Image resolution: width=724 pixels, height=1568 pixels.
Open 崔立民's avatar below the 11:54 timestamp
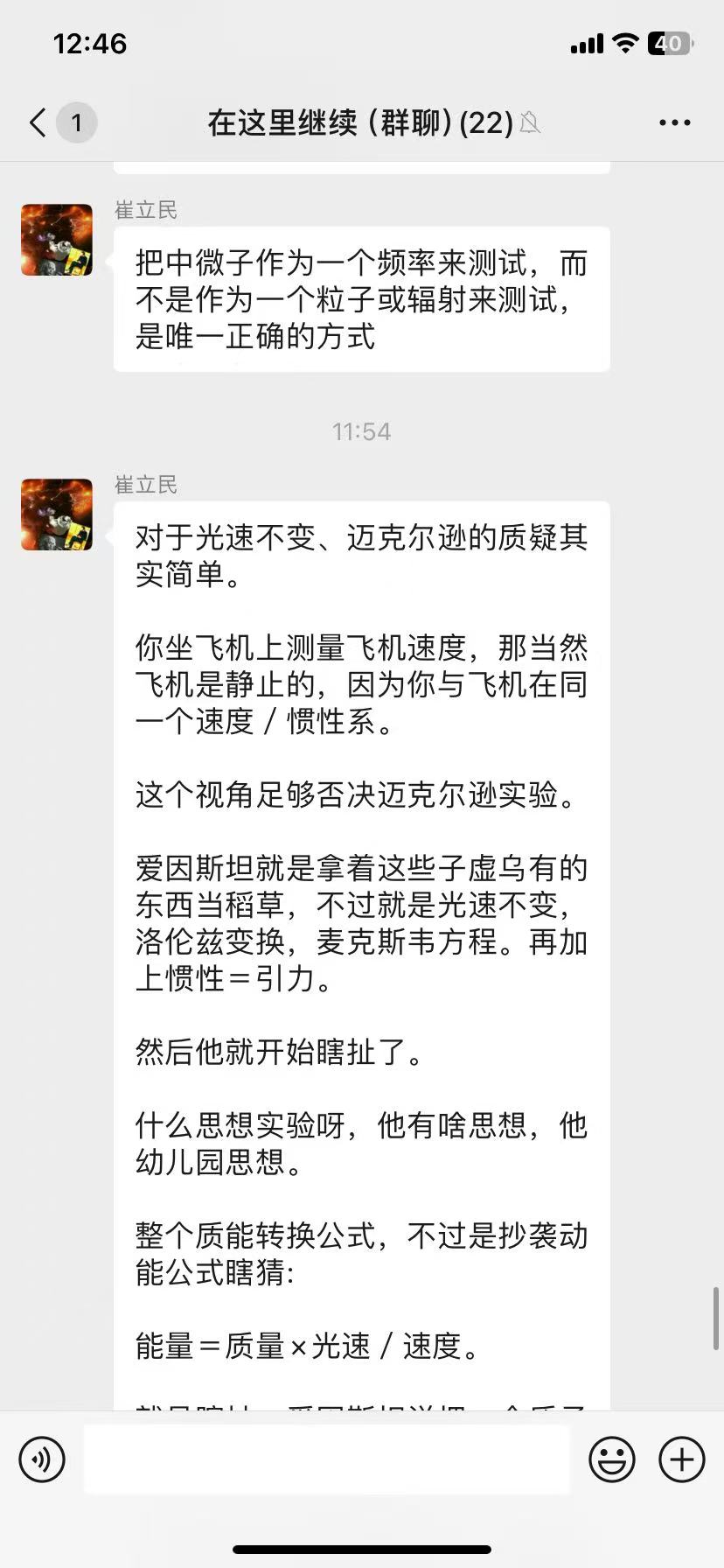(x=57, y=514)
